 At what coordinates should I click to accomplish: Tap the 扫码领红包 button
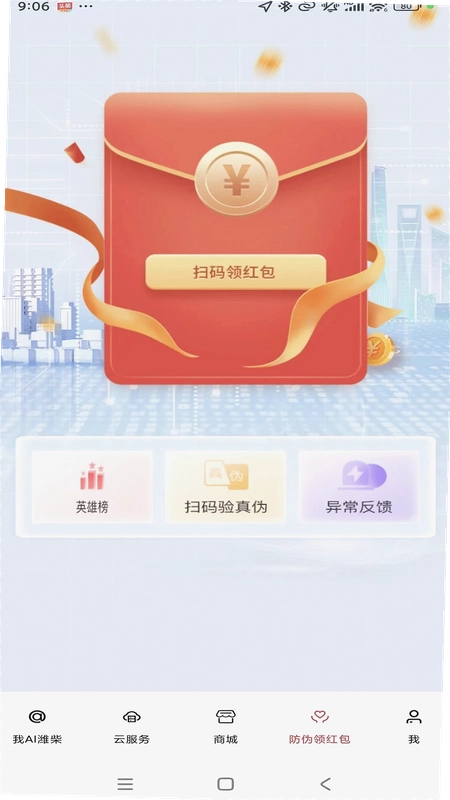[236, 272]
